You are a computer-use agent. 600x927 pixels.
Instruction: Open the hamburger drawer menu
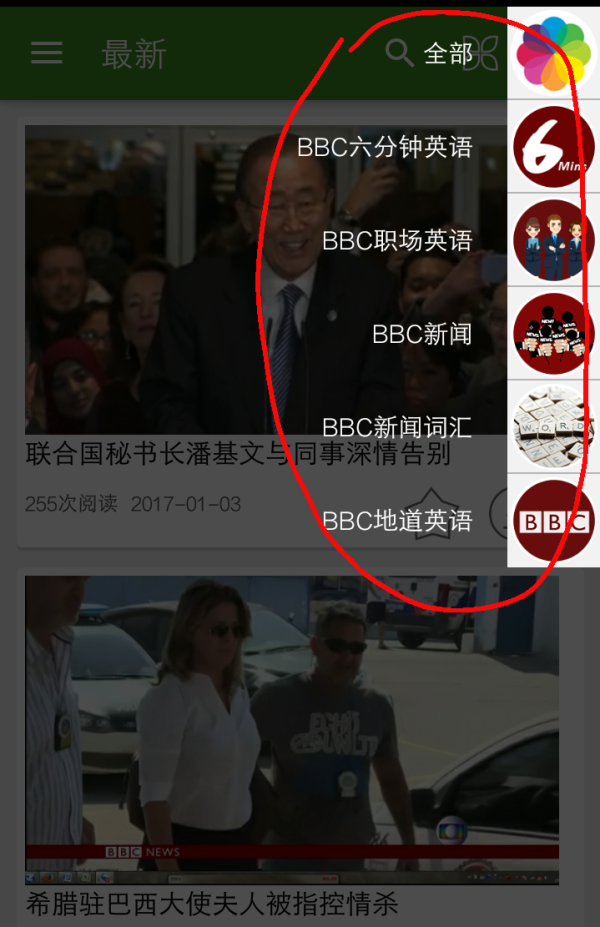46,53
